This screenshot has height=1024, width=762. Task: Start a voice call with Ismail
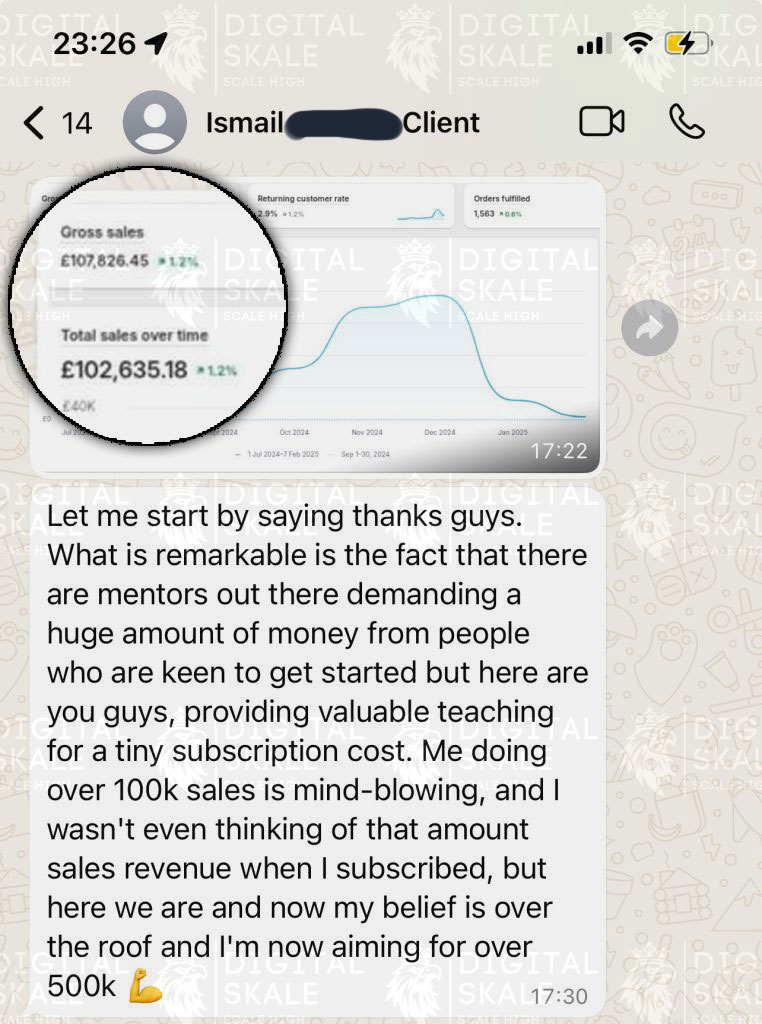coord(686,122)
